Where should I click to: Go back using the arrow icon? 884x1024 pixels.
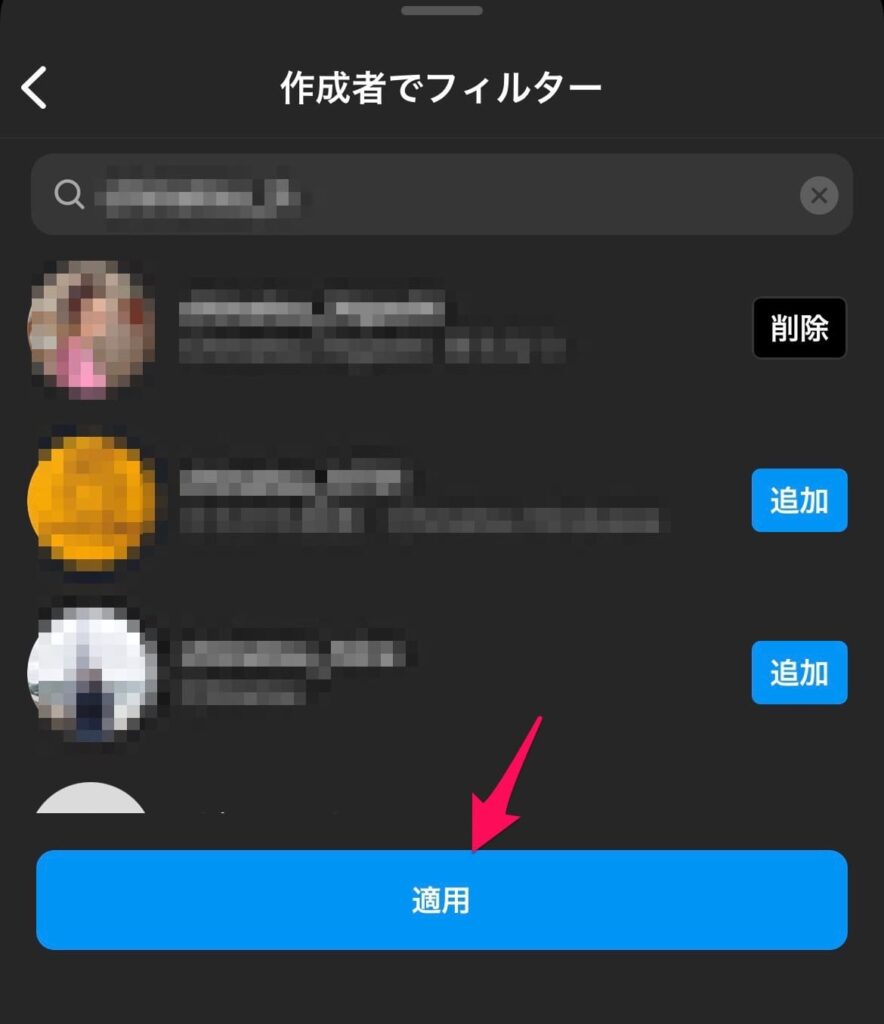click(x=35, y=89)
